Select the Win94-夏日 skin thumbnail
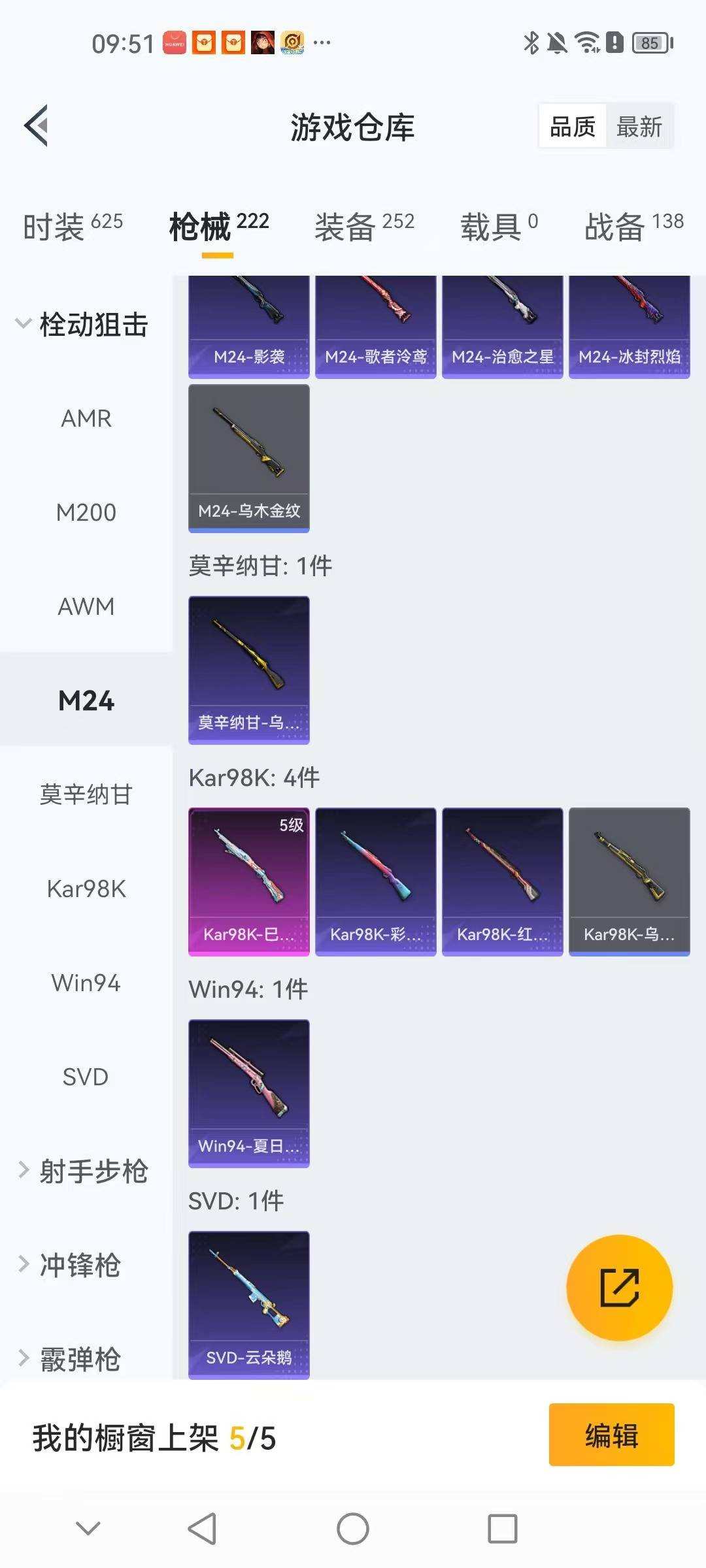Viewport: 706px width, 1568px height. [248, 1094]
